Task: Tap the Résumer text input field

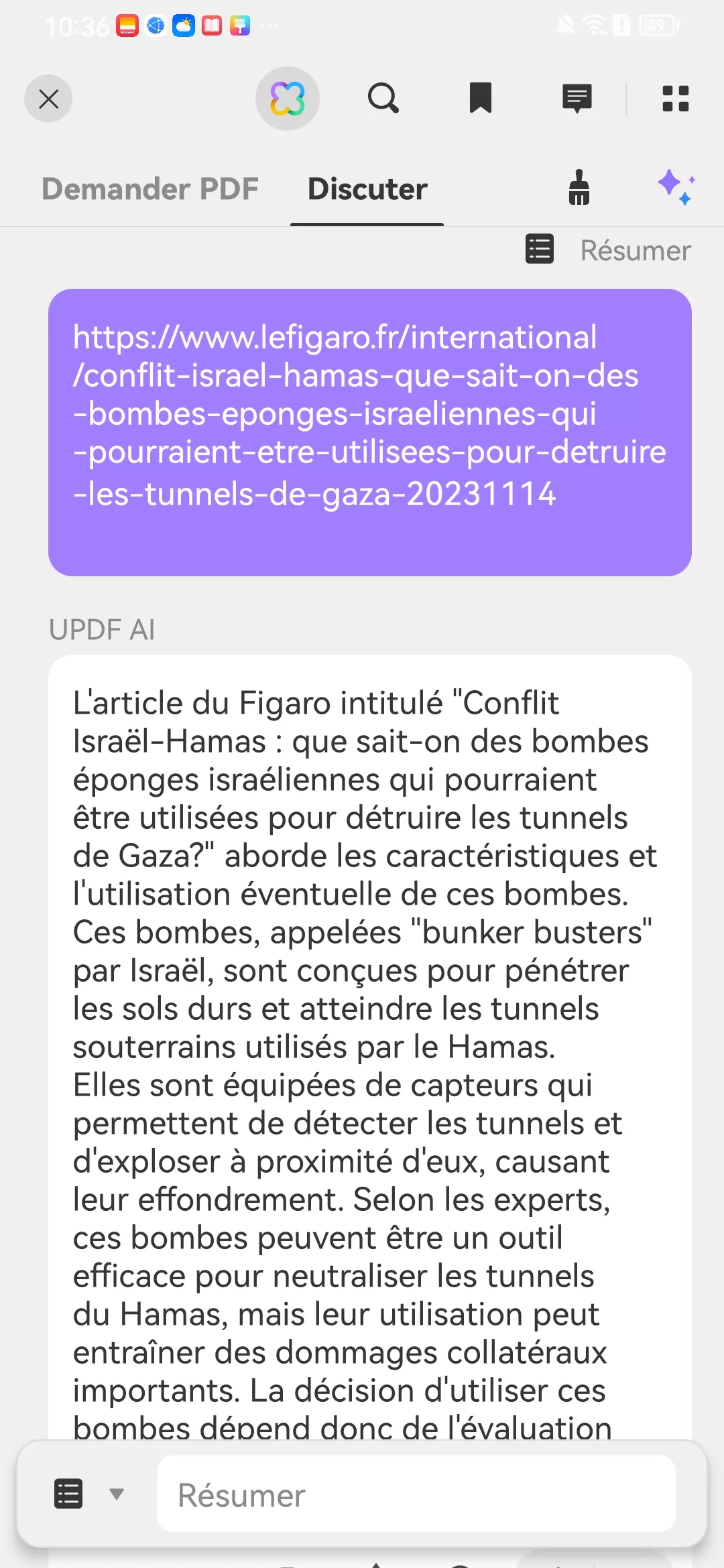Action: click(416, 1494)
